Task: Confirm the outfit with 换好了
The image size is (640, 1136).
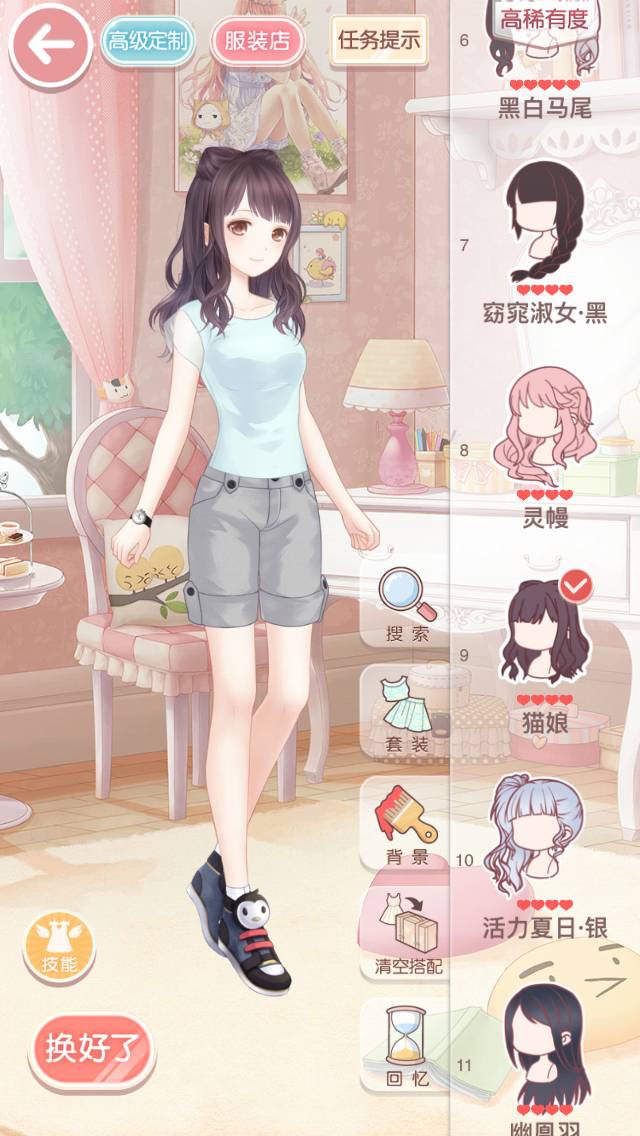Action: point(91,1049)
